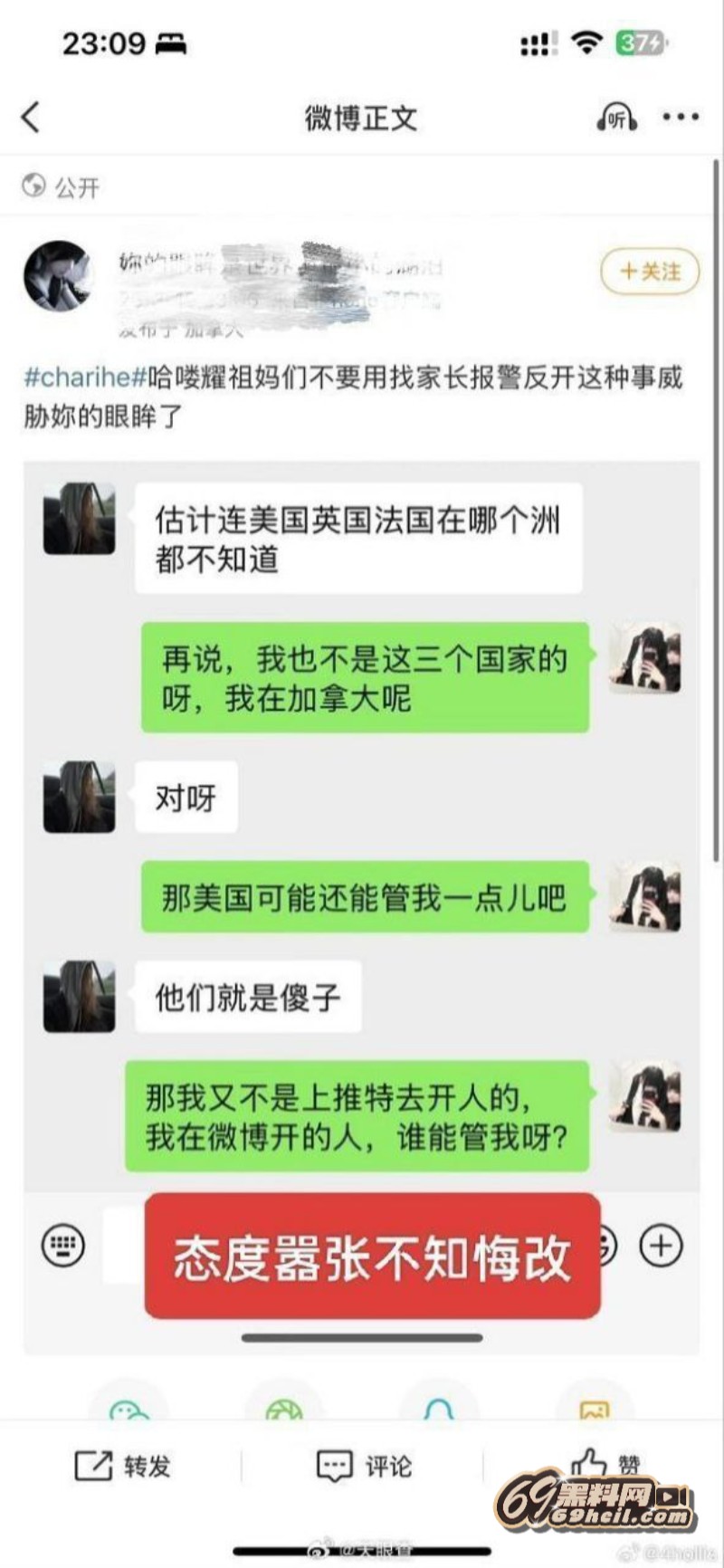Follow the author with +关注
The width and height of the screenshot is (724, 1568).
[x=650, y=272]
